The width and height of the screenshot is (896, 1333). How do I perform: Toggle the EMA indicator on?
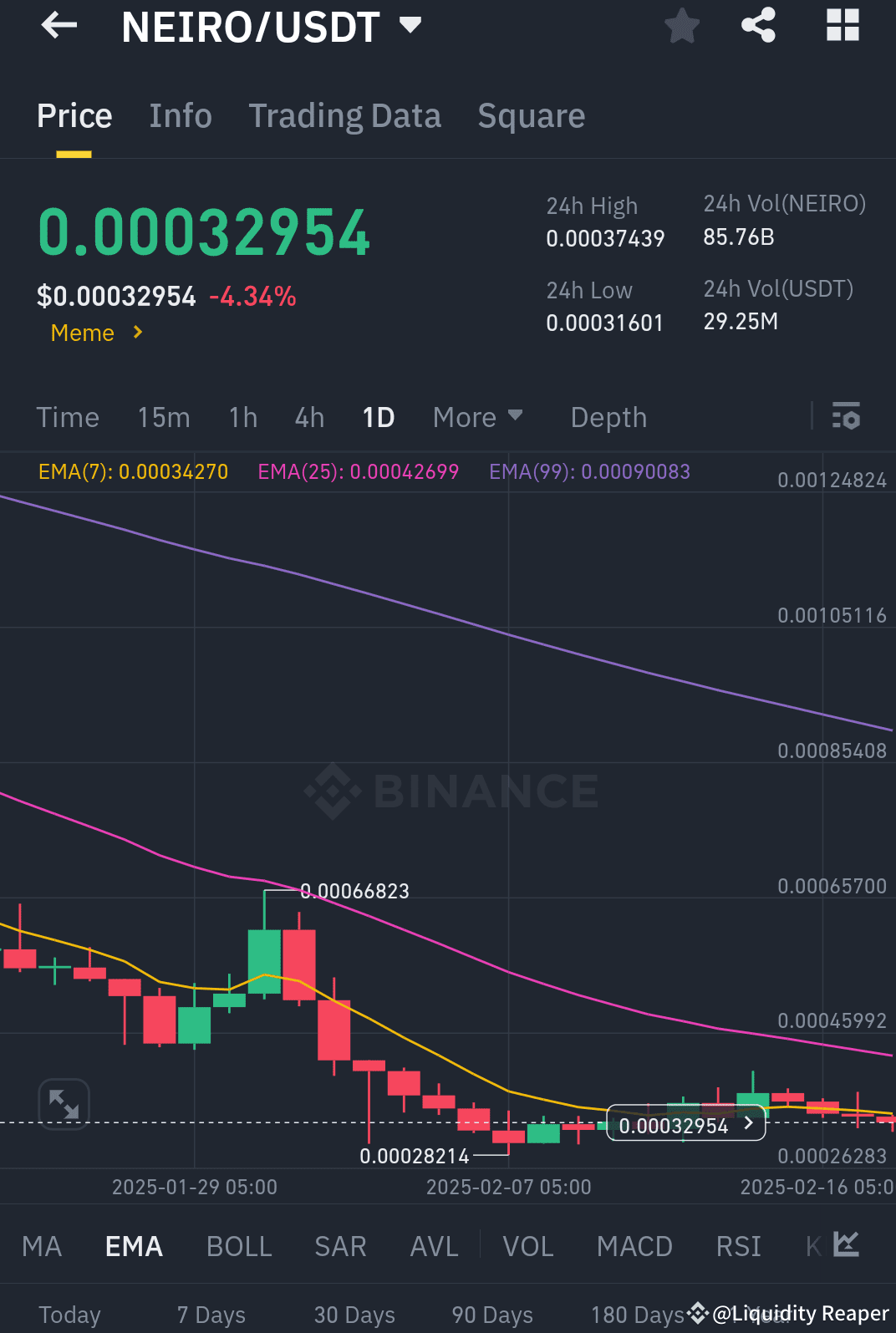tap(132, 1244)
